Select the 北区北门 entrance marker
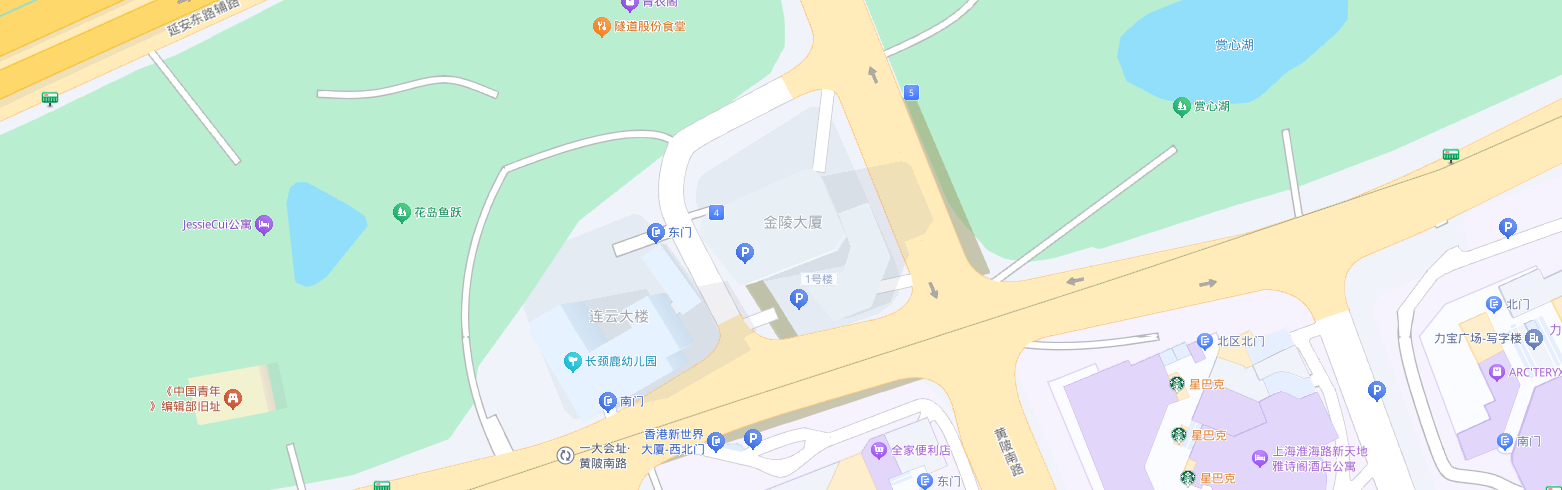This screenshot has width=1562, height=490. [1205, 341]
